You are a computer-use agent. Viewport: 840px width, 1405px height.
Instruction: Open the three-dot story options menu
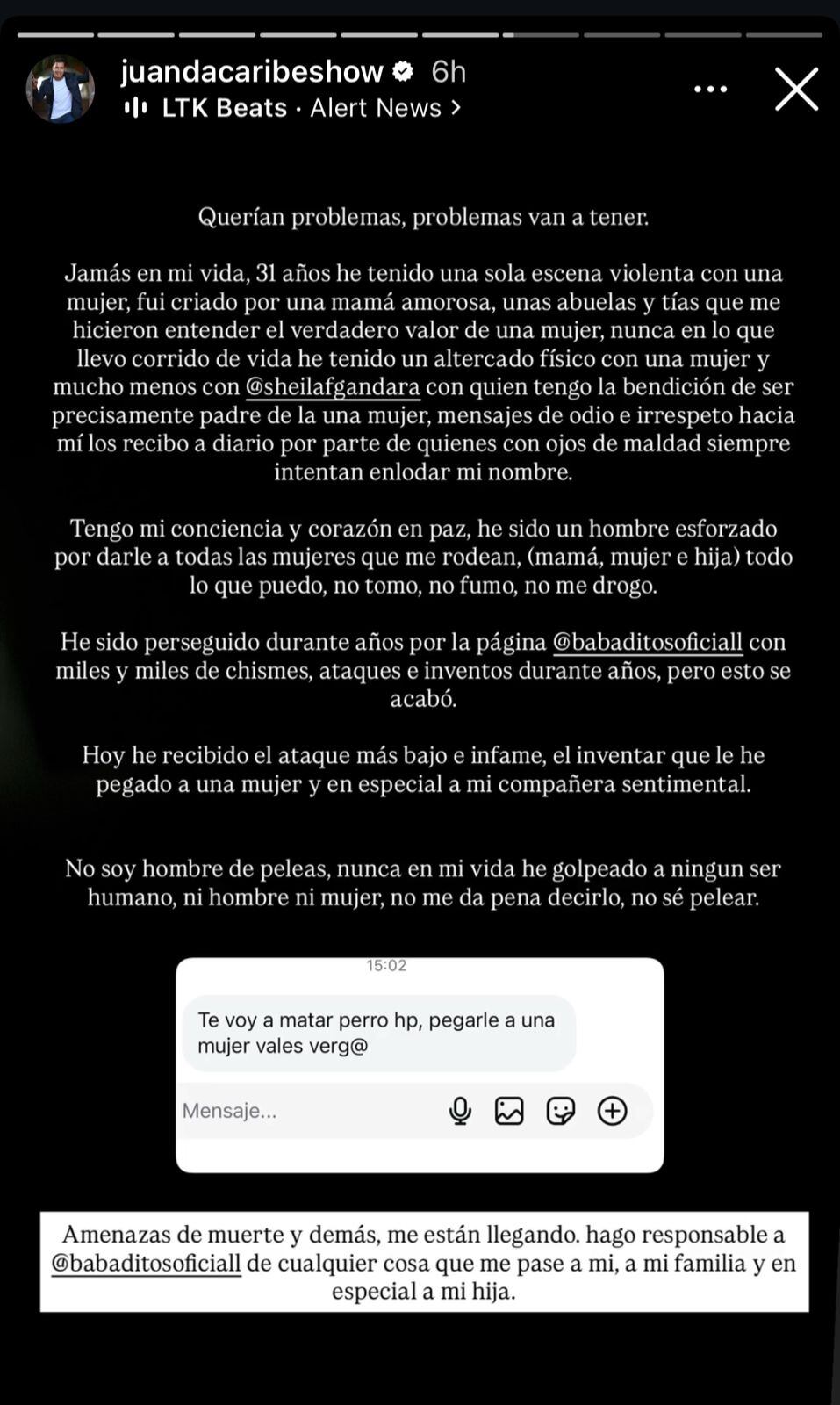(x=710, y=88)
